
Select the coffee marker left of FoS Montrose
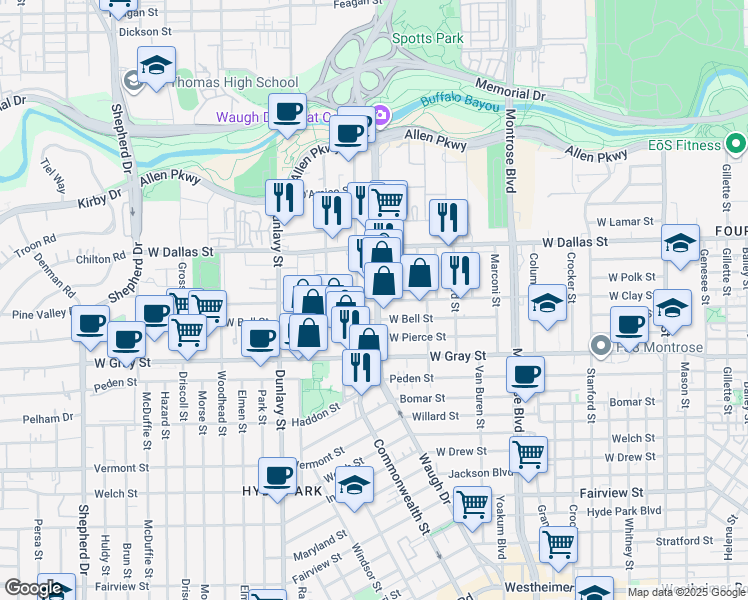pos(630,327)
